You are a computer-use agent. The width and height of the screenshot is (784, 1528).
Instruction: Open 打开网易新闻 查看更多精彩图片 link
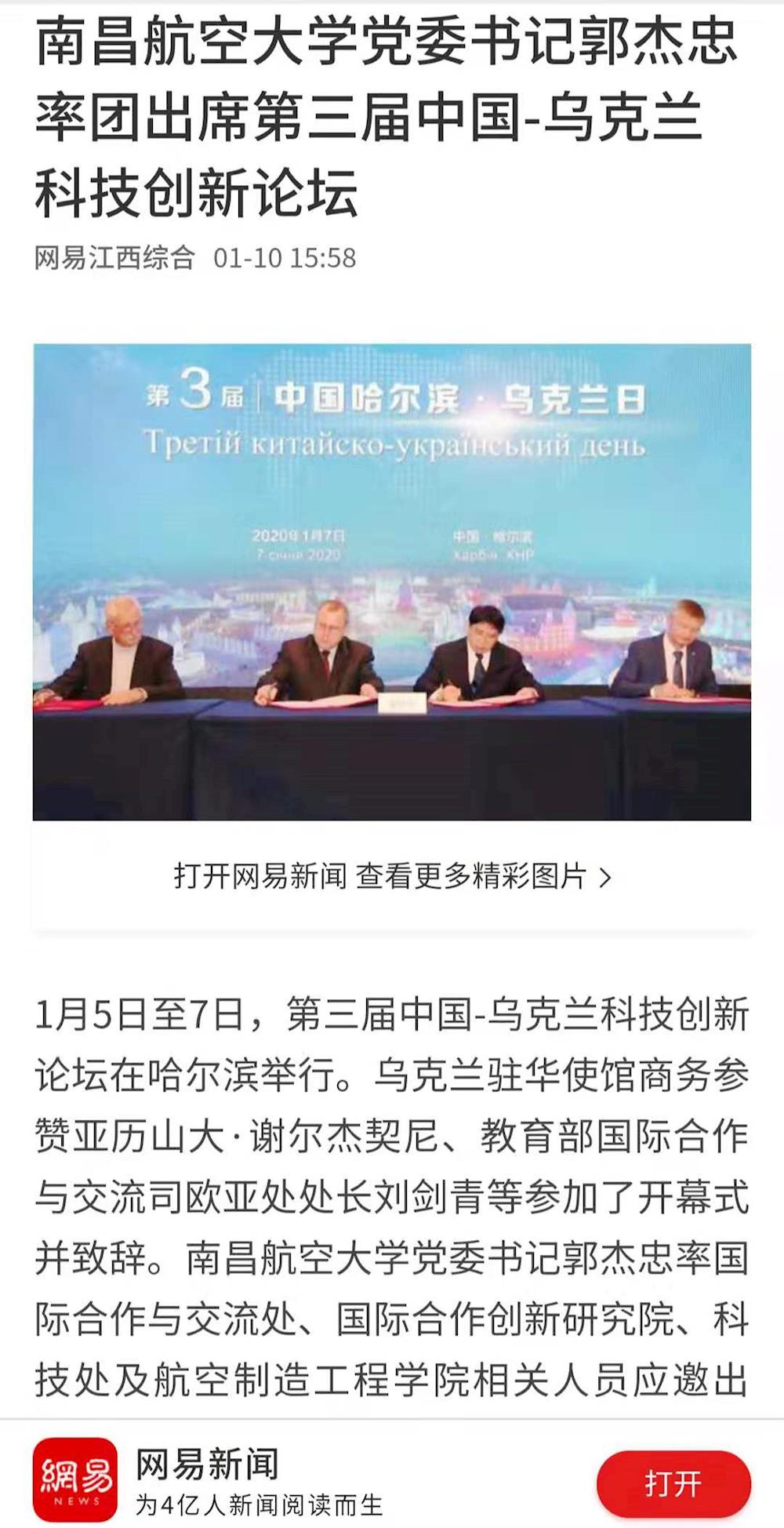point(391,876)
